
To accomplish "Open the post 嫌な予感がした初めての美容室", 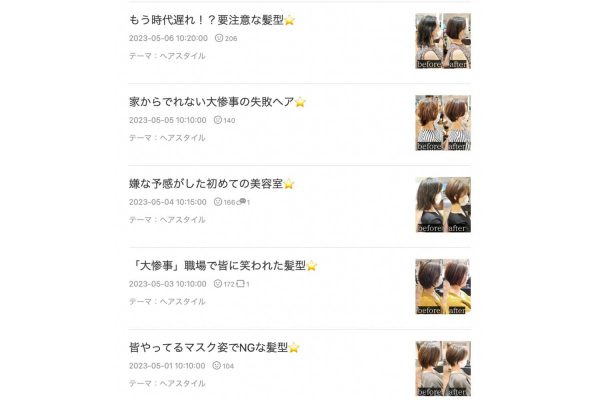I will coord(212,184).
